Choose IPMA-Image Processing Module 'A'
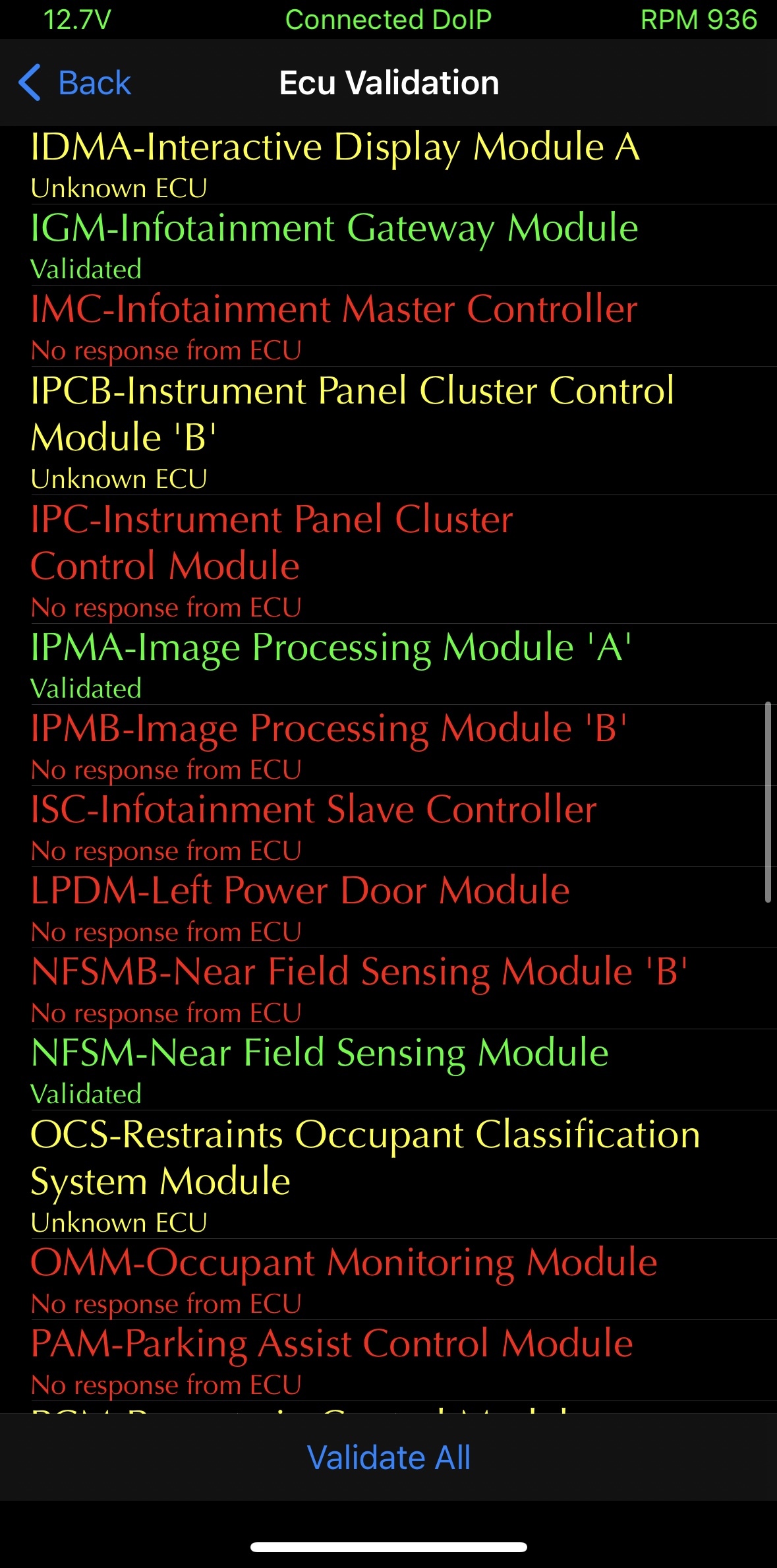This screenshot has height=1568, width=777. tap(389, 664)
